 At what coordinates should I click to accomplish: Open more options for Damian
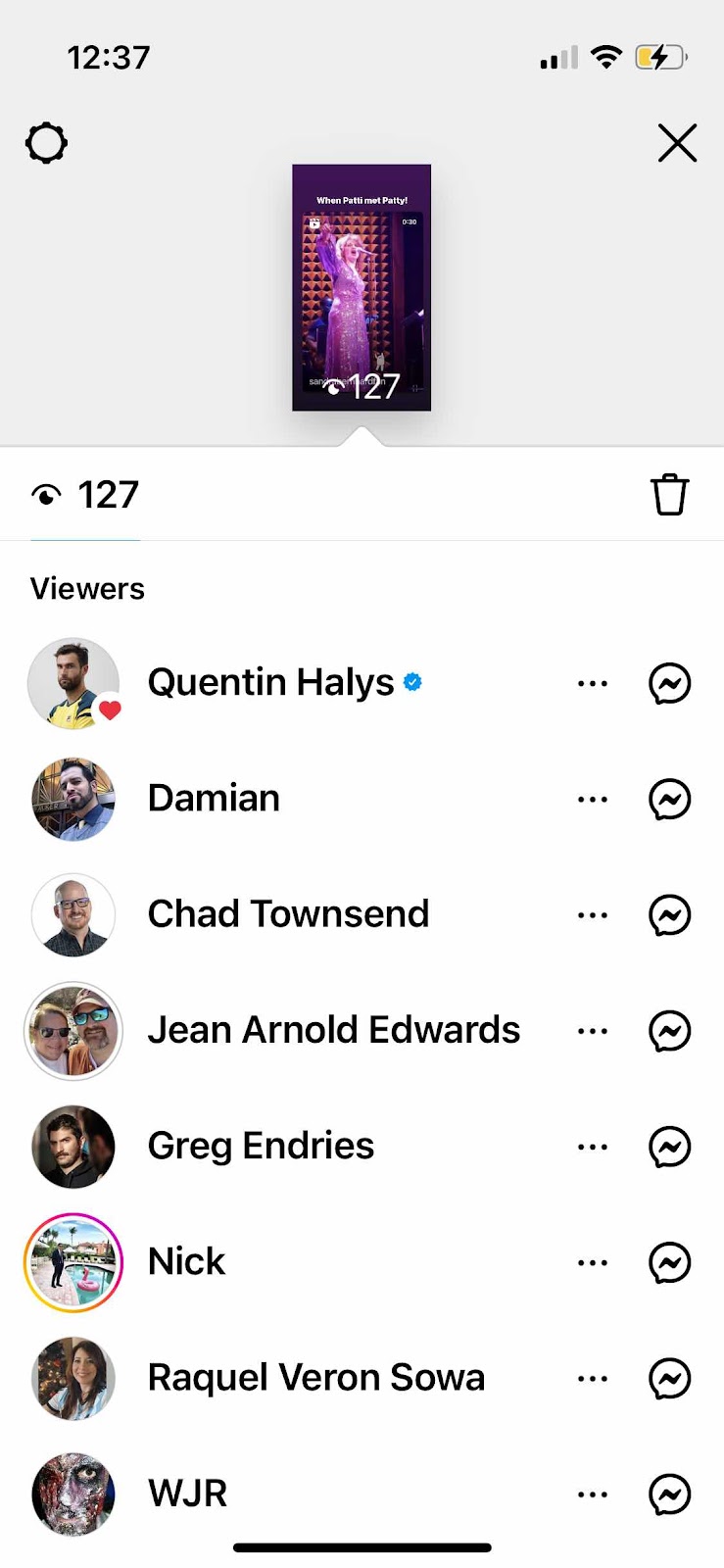593,800
